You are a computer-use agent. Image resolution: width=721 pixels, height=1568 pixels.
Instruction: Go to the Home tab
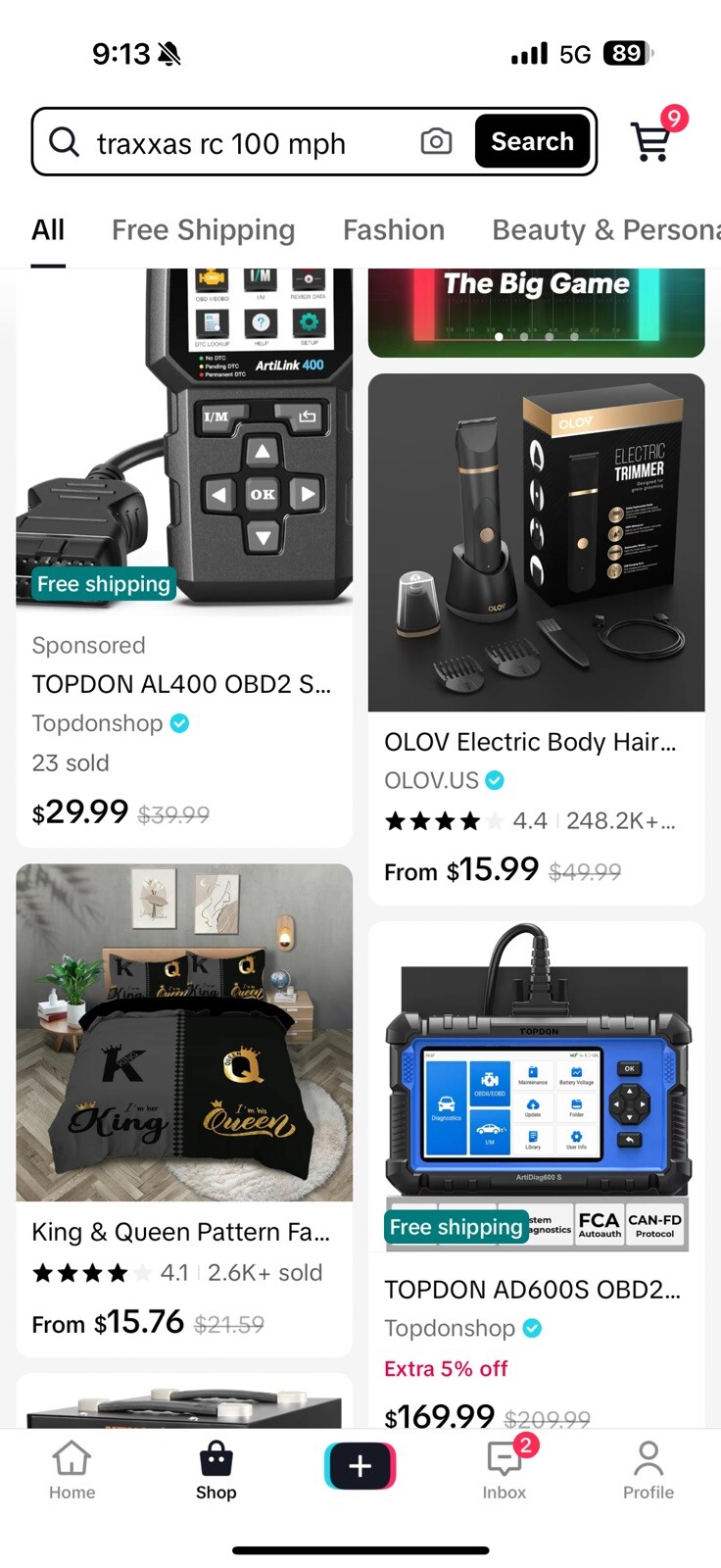(72, 1469)
